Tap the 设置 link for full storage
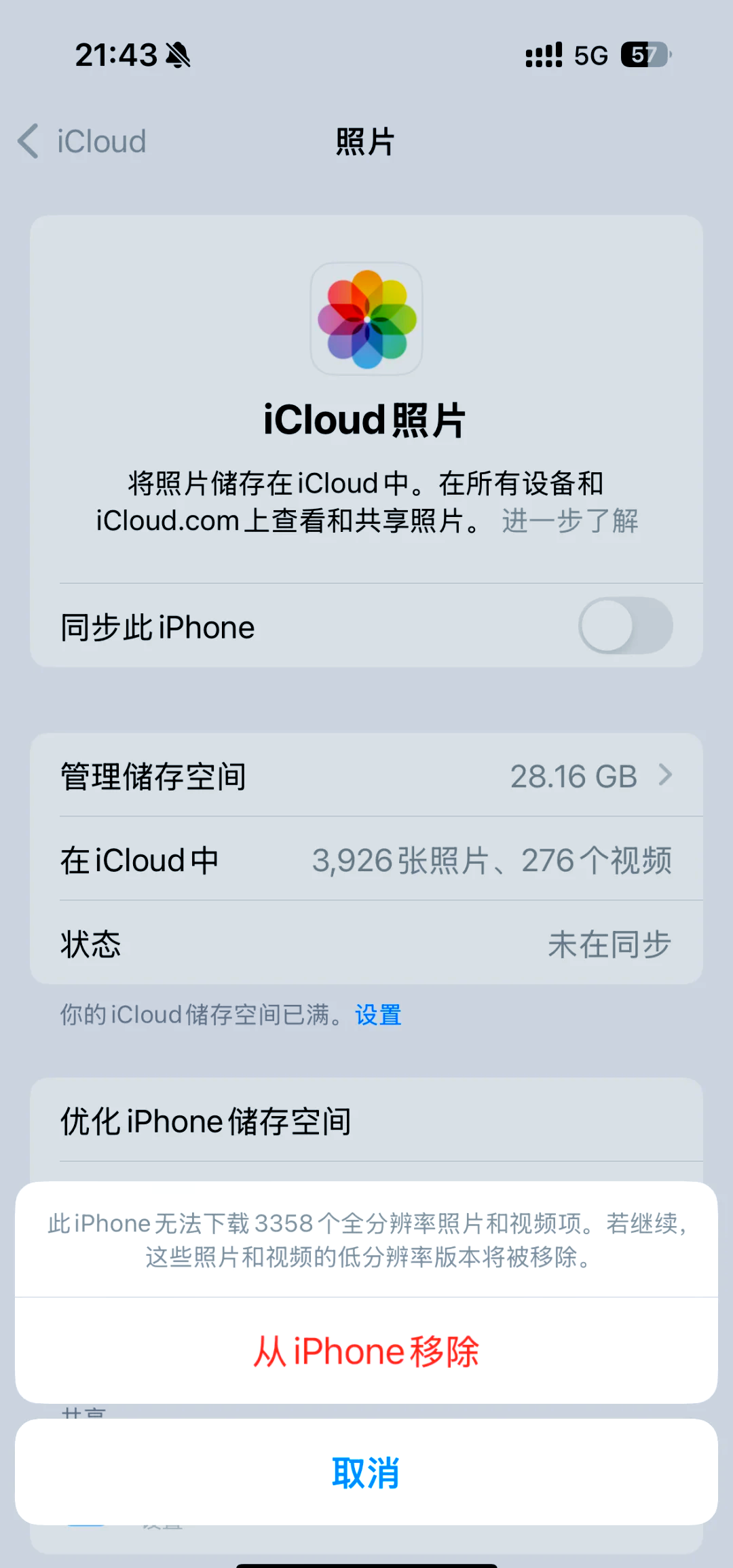The width and height of the screenshot is (733, 1568). click(x=378, y=1015)
